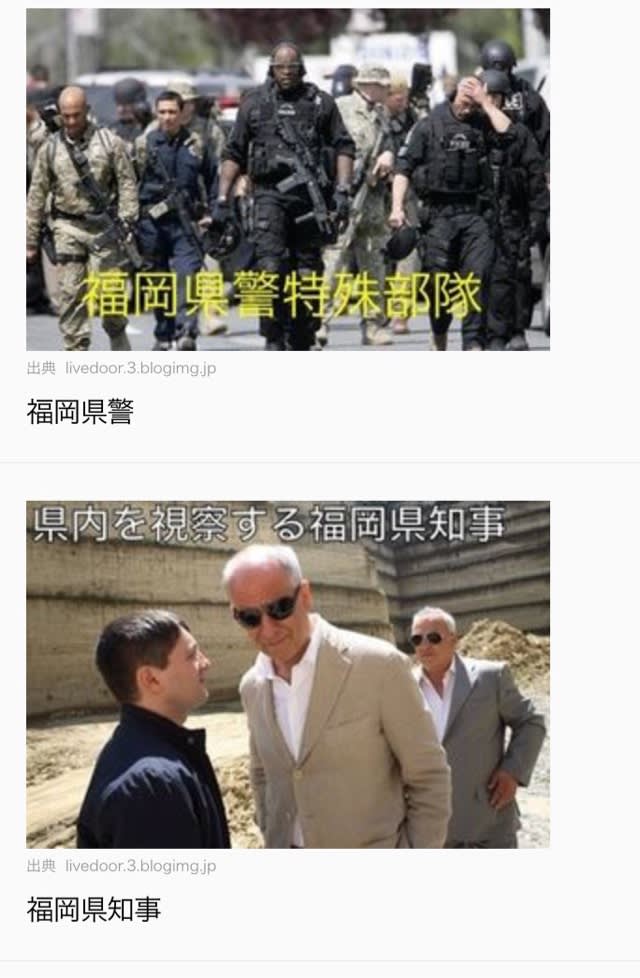Open the 福岡県警特殊部隊 image
640x978 pixels.
click(x=288, y=180)
